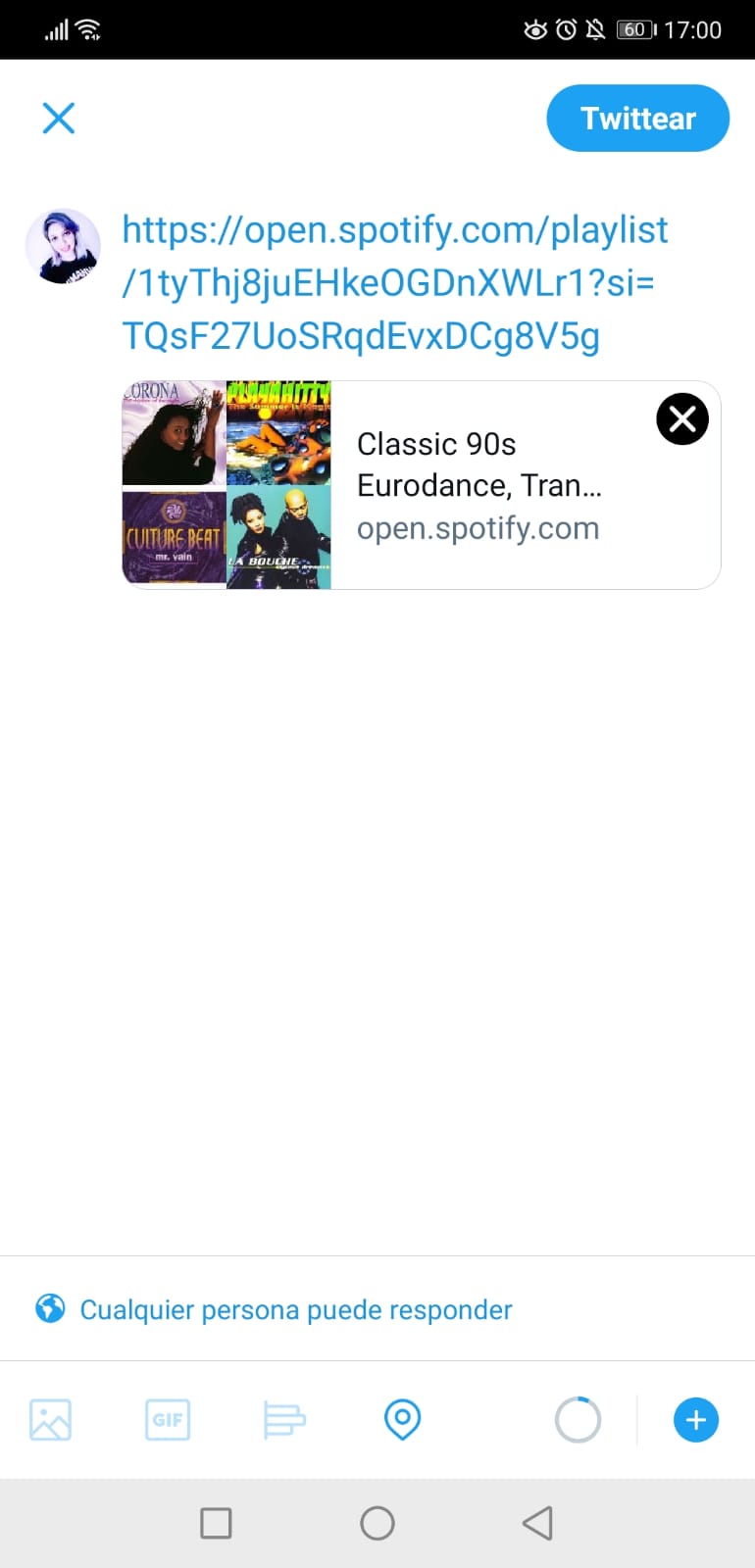Open recent apps from navigation bar
The image size is (755, 1568).
click(x=216, y=1523)
